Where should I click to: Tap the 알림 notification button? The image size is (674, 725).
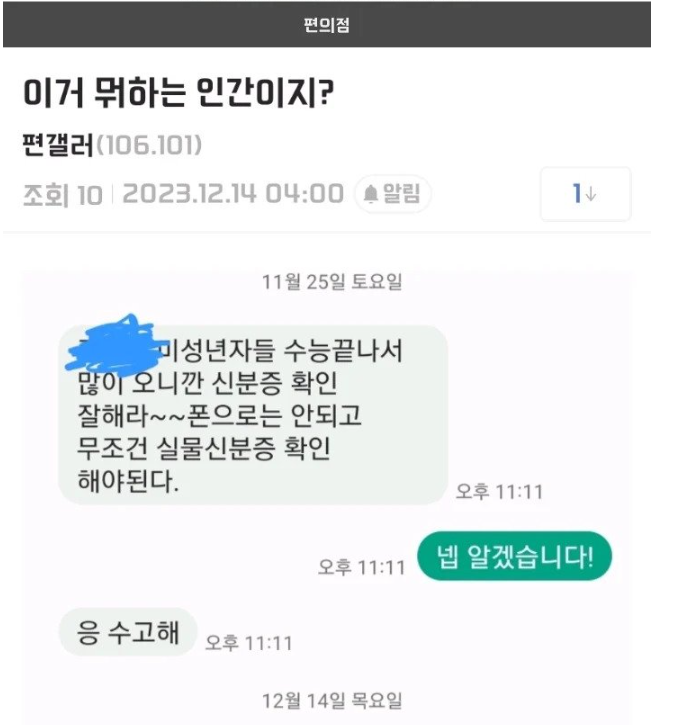[x=392, y=194]
